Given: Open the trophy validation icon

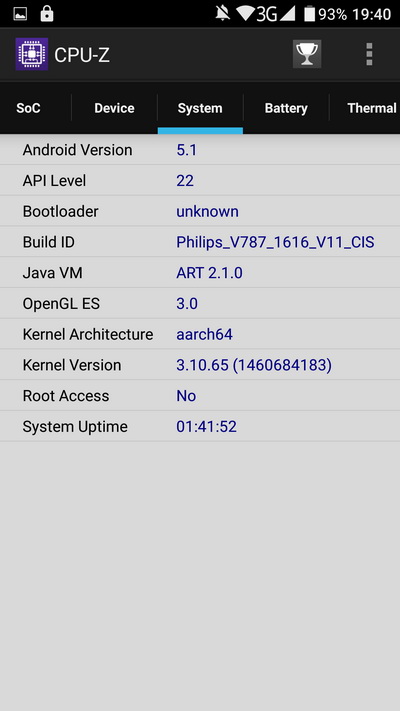Looking at the screenshot, I should 307,54.
